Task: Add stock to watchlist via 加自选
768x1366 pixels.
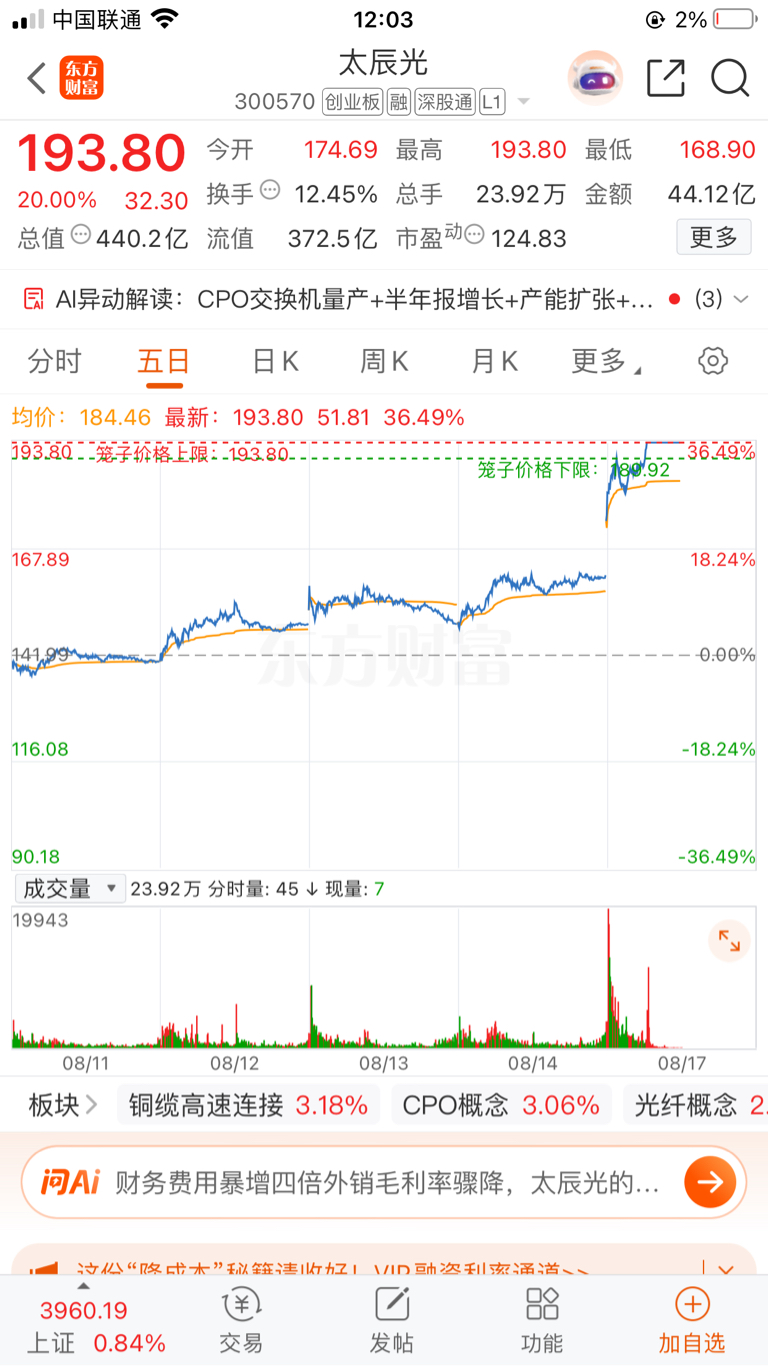Action: (x=692, y=1320)
